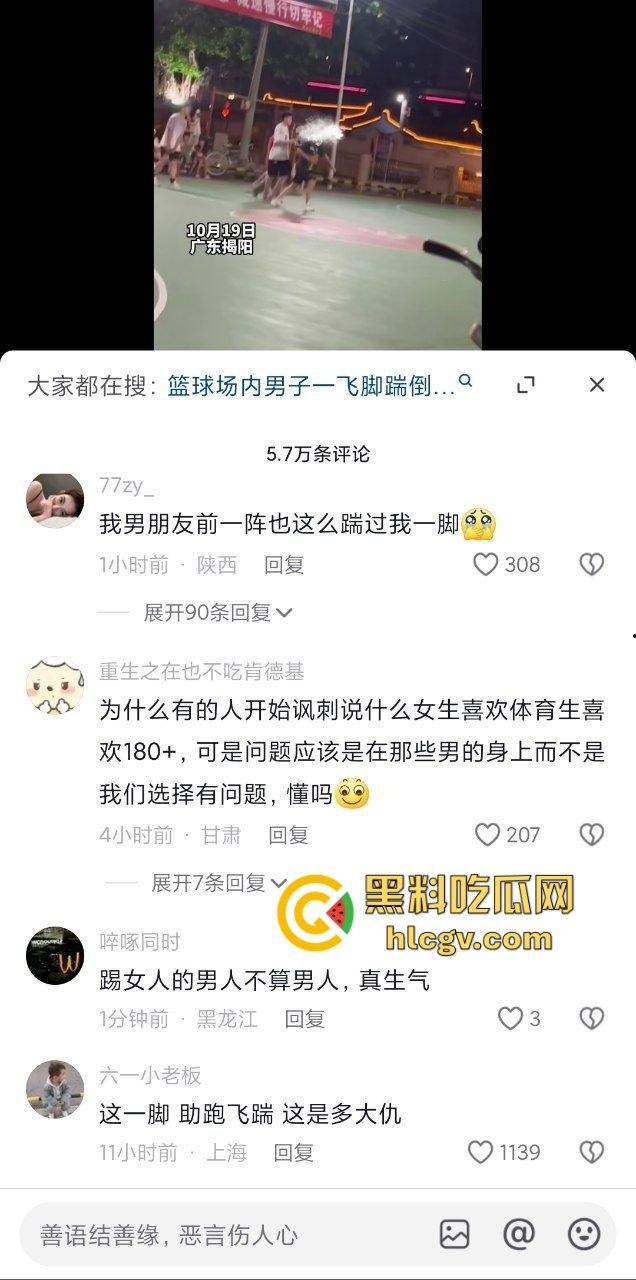Close the comments panel

[597, 385]
